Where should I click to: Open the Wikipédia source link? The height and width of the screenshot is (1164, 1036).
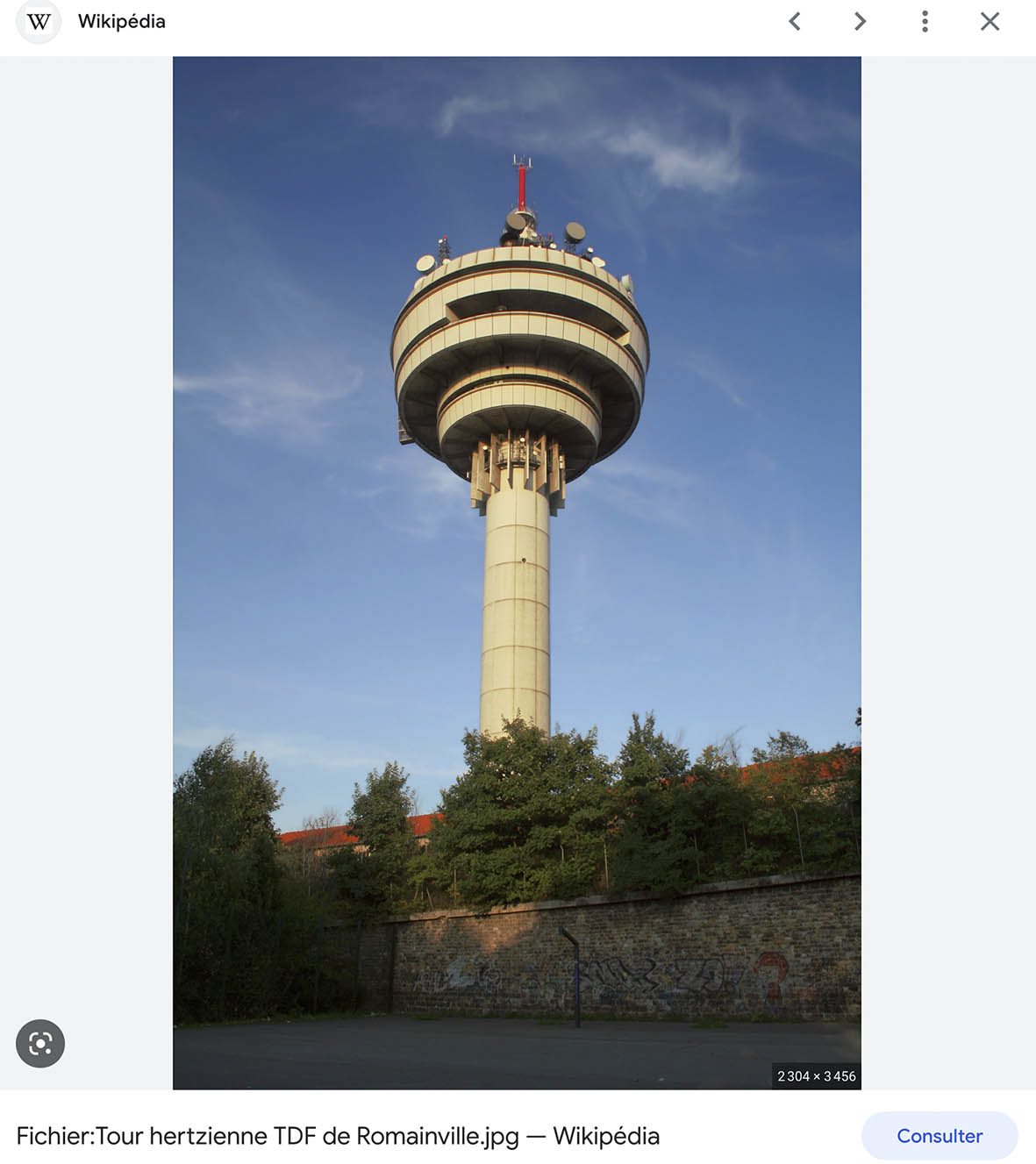coord(121,22)
